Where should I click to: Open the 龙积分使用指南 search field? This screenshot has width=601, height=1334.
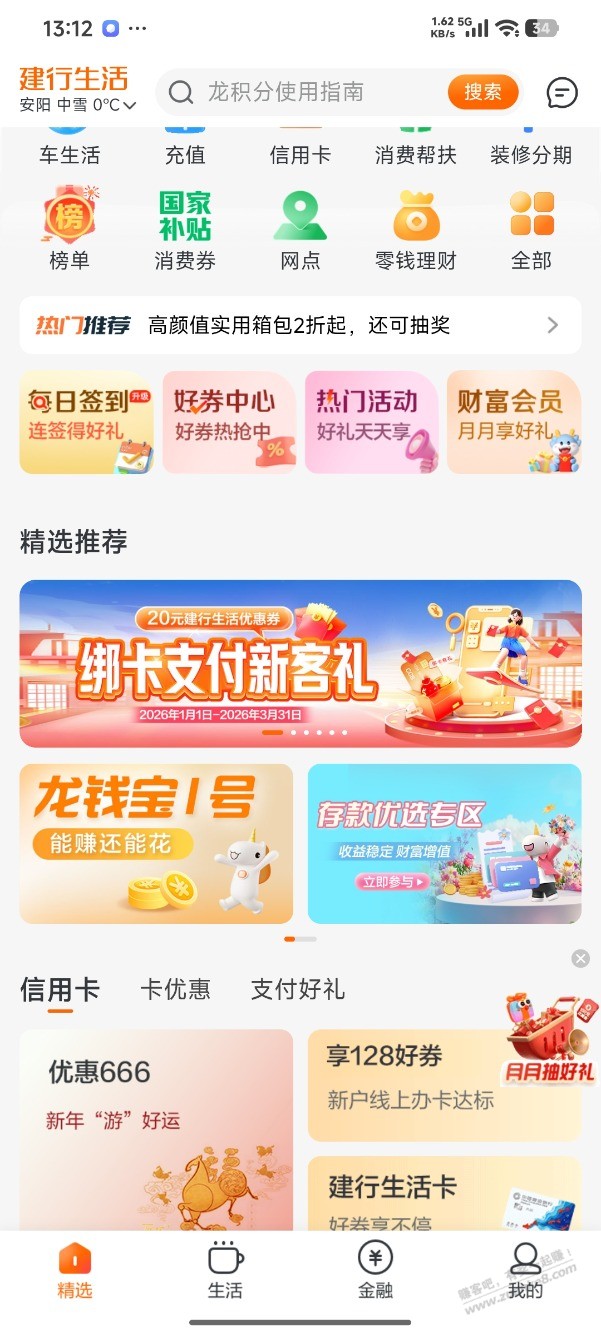pyautogui.click(x=300, y=92)
